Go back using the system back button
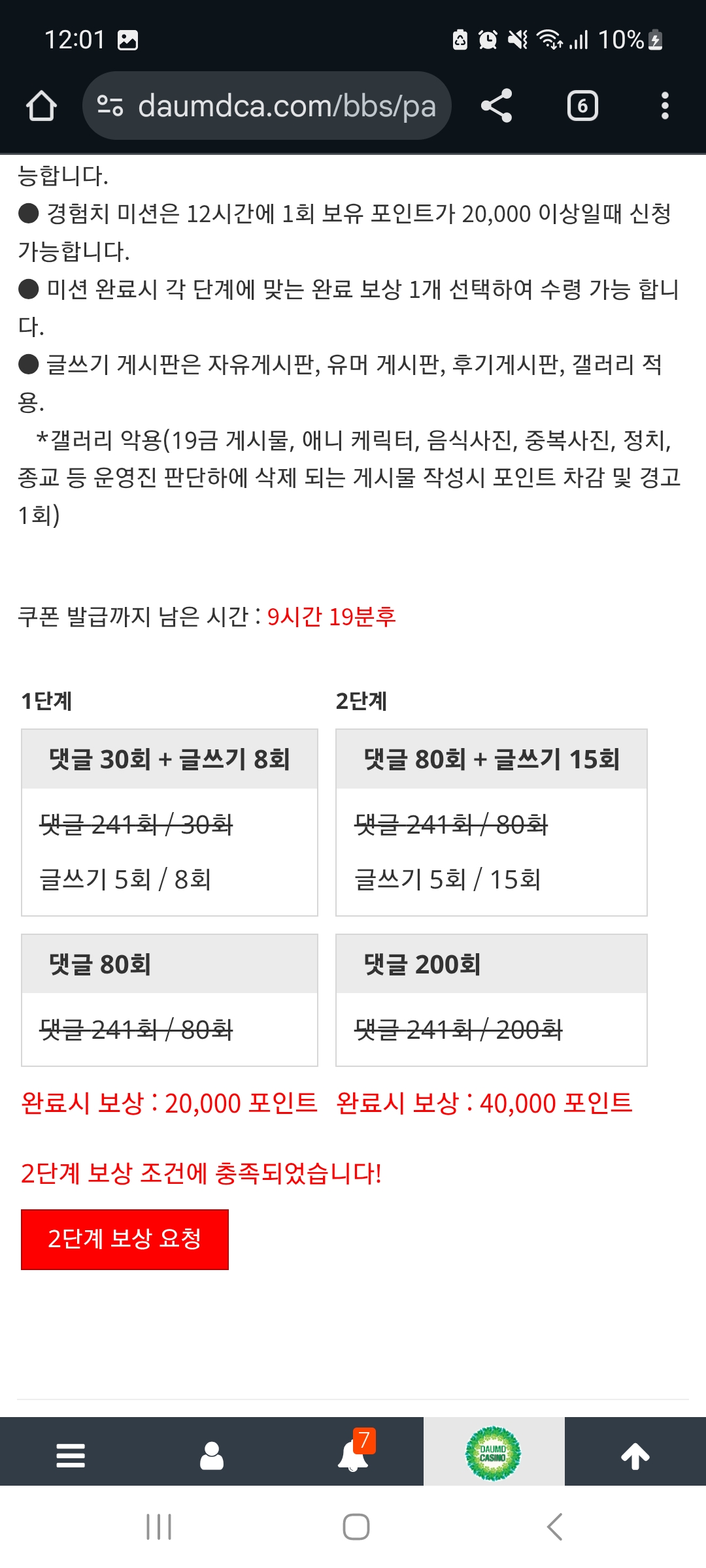The height and width of the screenshot is (1568, 706). point(554,1527)
